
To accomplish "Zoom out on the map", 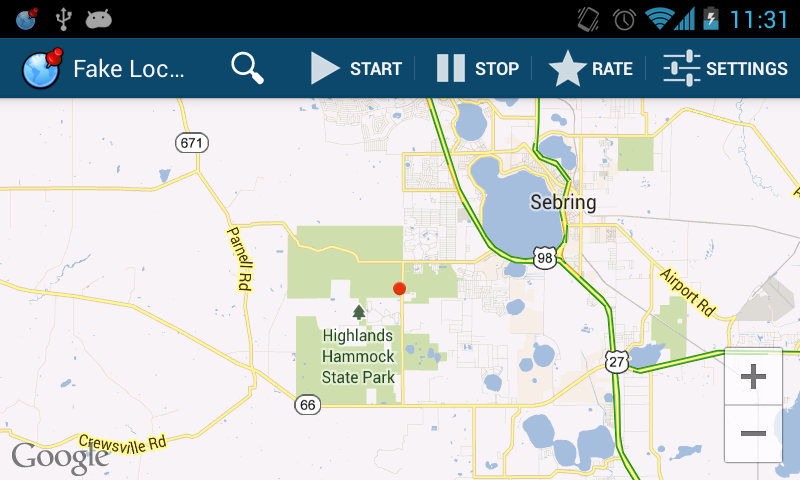I will pyautogui.click(x=753, y=433).
